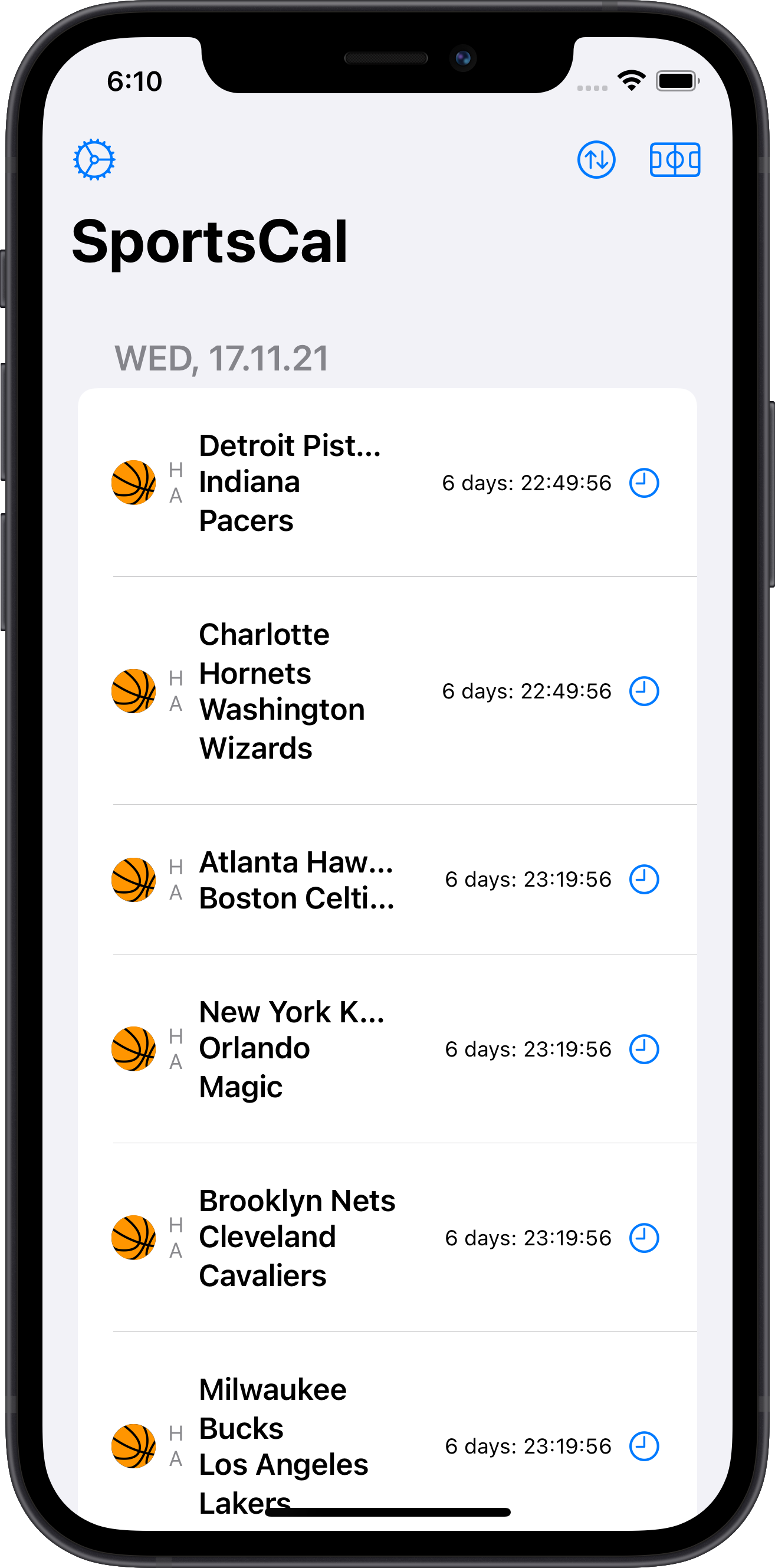Open the settings gear icon
The image size is (775, 1568).
(x=94, y=160)
